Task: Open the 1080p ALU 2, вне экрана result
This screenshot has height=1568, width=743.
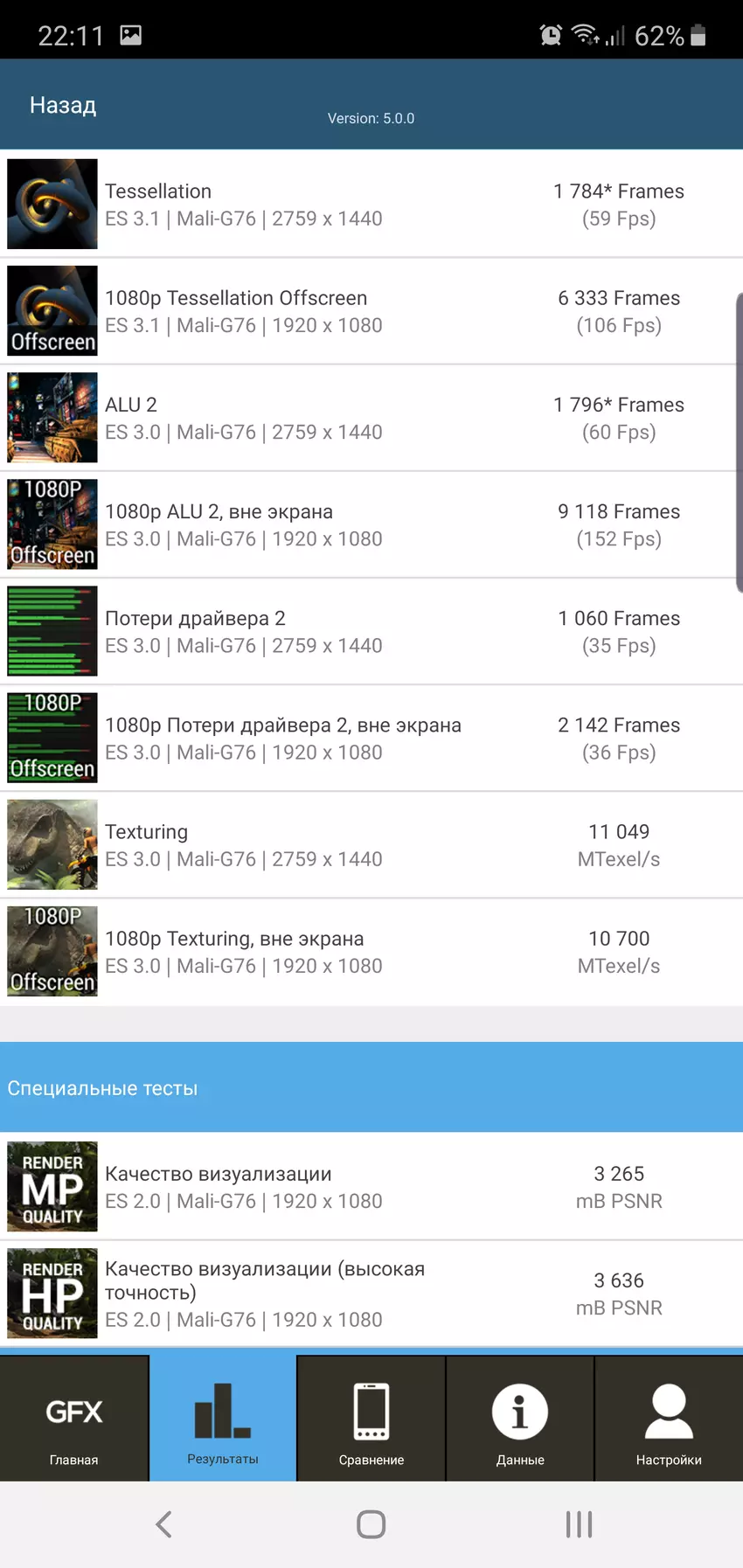Action: point(371,524)
